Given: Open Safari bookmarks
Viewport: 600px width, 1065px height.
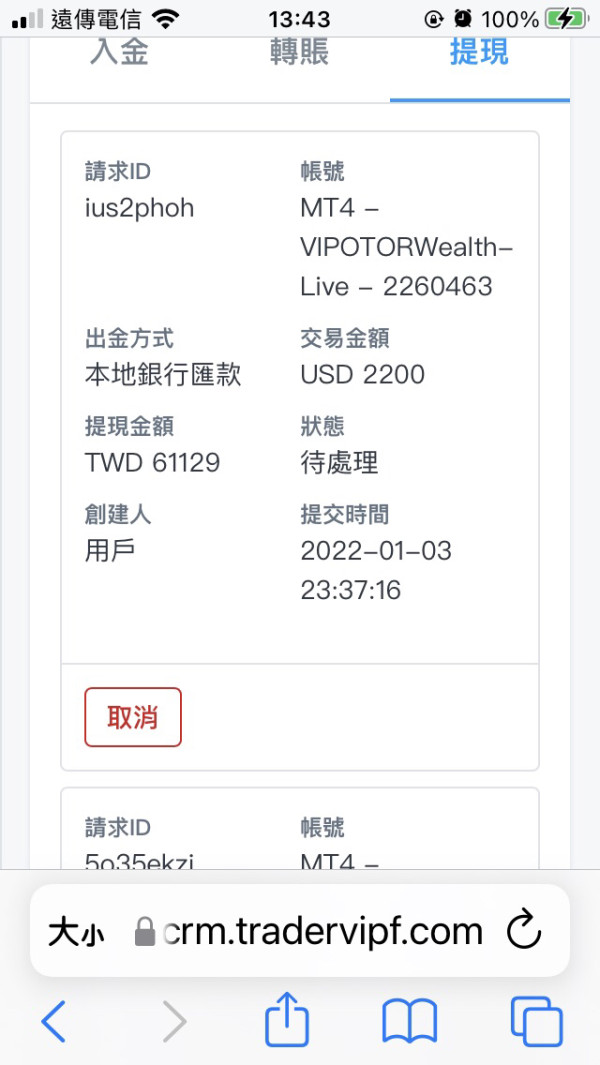Looking at the screenshot, I should point(409,1020).
